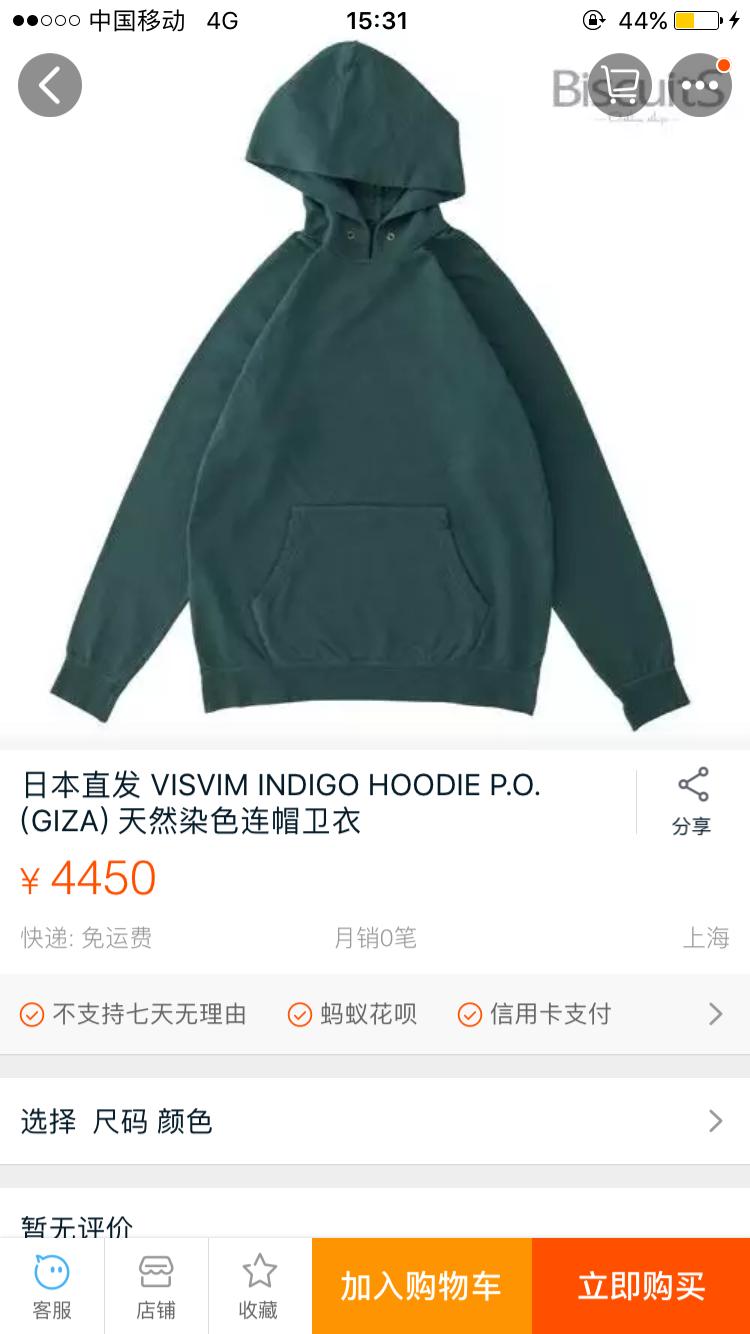Open the shopping cart icon
Screen dimensions: 750x1334
point(621,85)
